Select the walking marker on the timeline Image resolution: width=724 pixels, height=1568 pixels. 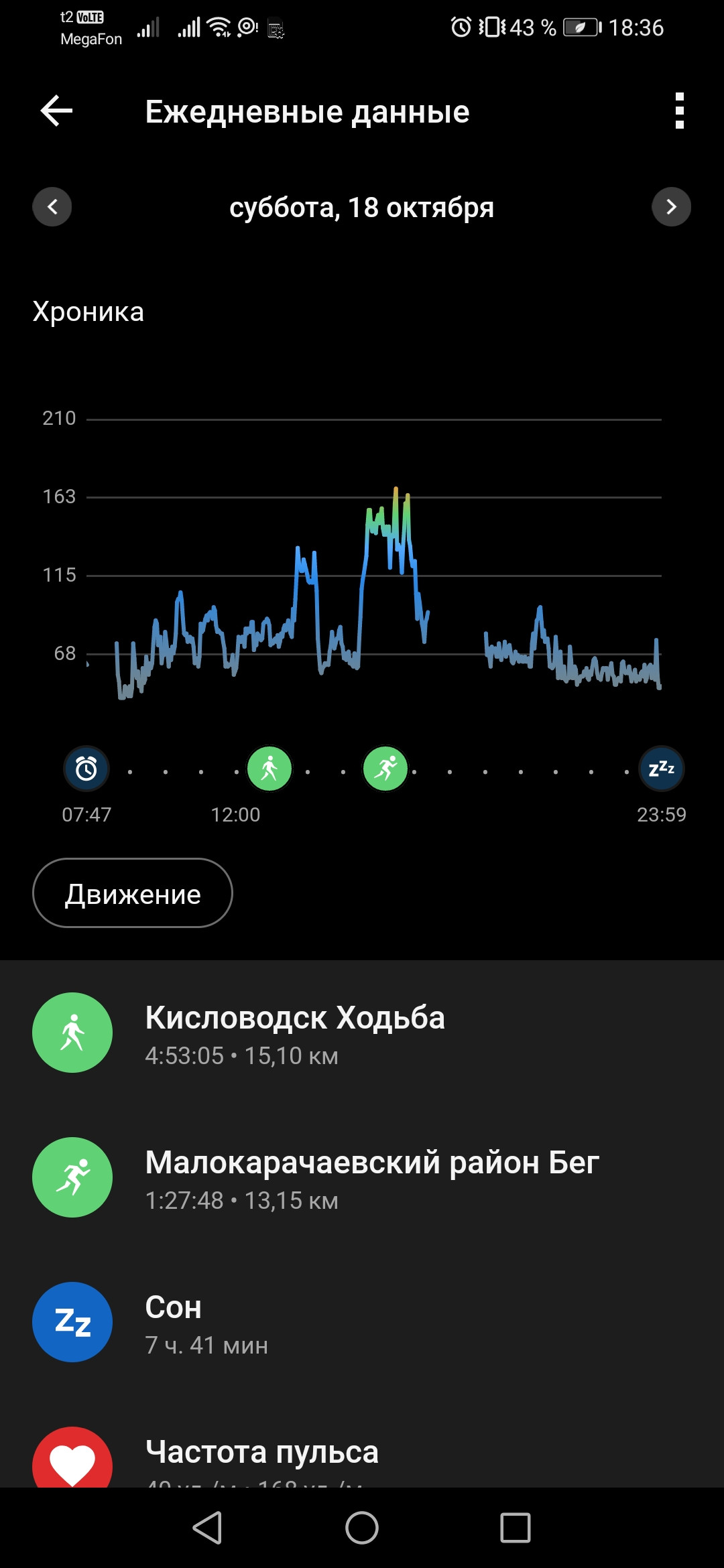click(269, 769)
